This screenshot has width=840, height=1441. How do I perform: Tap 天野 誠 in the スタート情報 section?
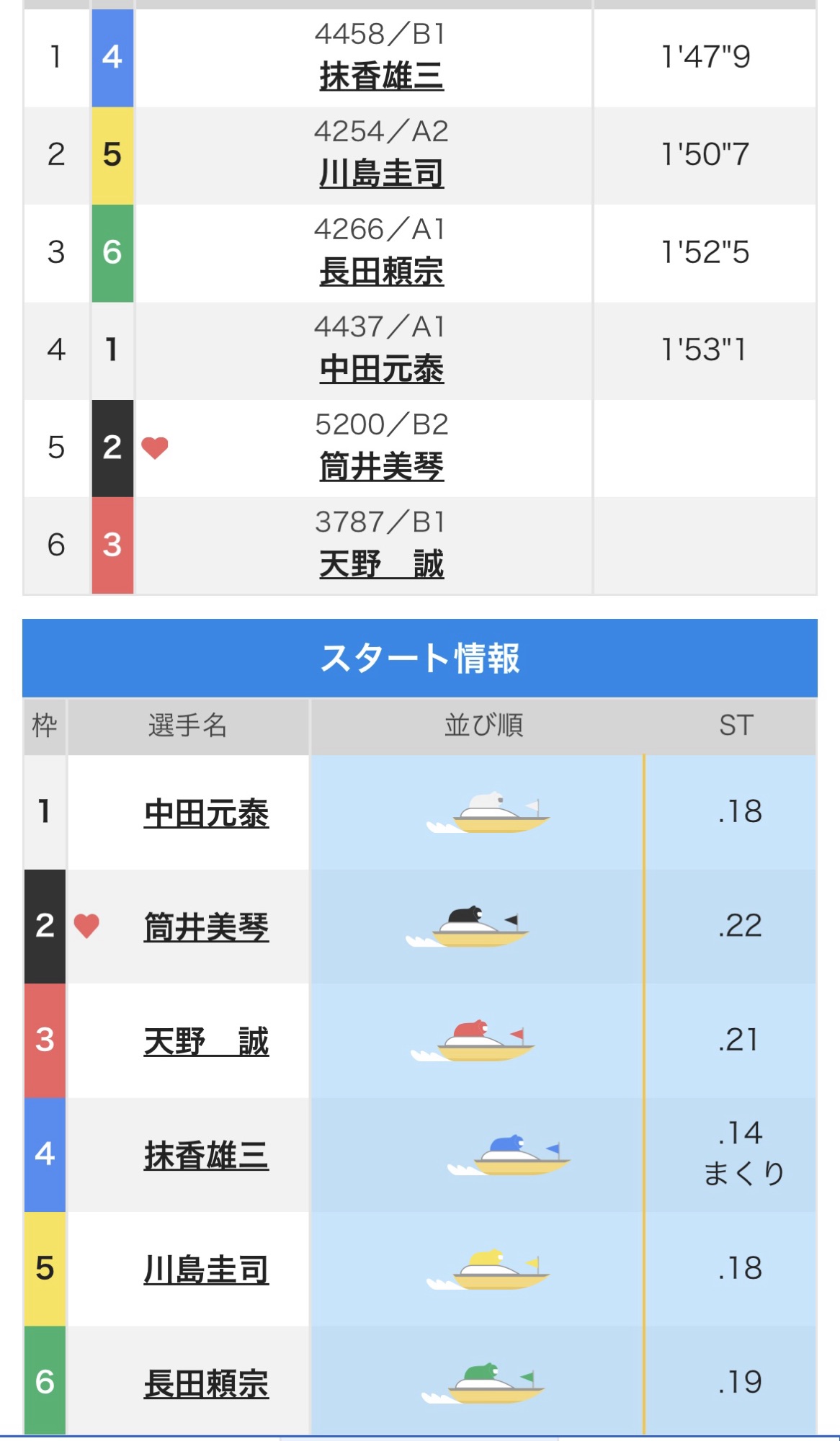[206, 1042]
